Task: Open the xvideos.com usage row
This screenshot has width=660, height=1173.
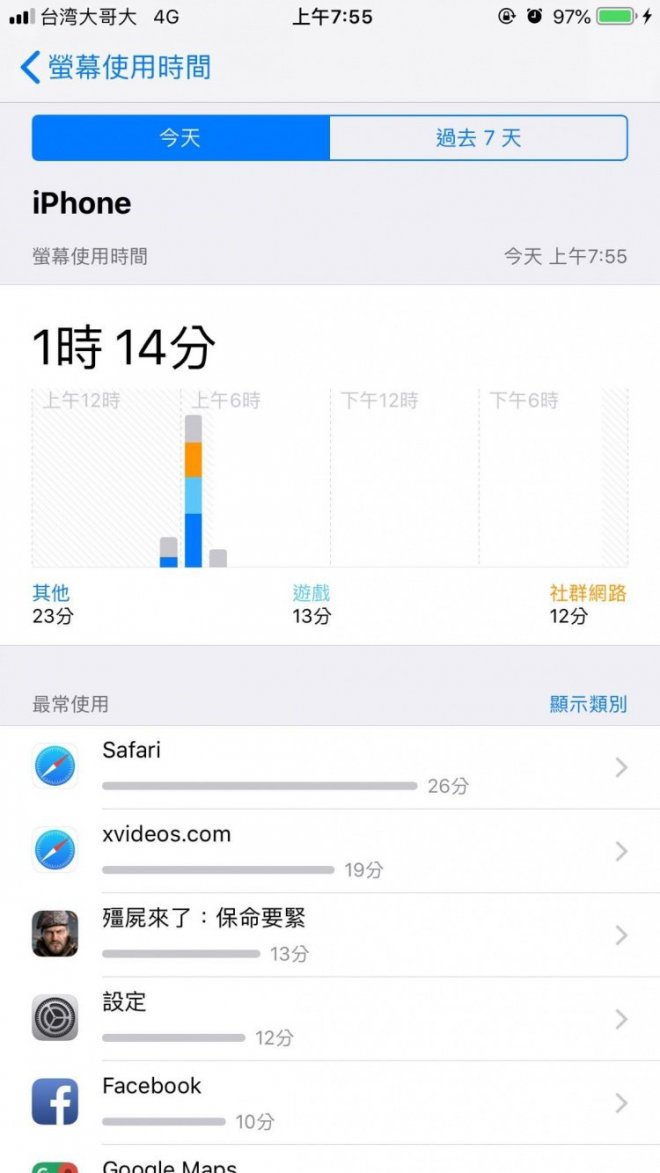Action: [x=330, y=851]
